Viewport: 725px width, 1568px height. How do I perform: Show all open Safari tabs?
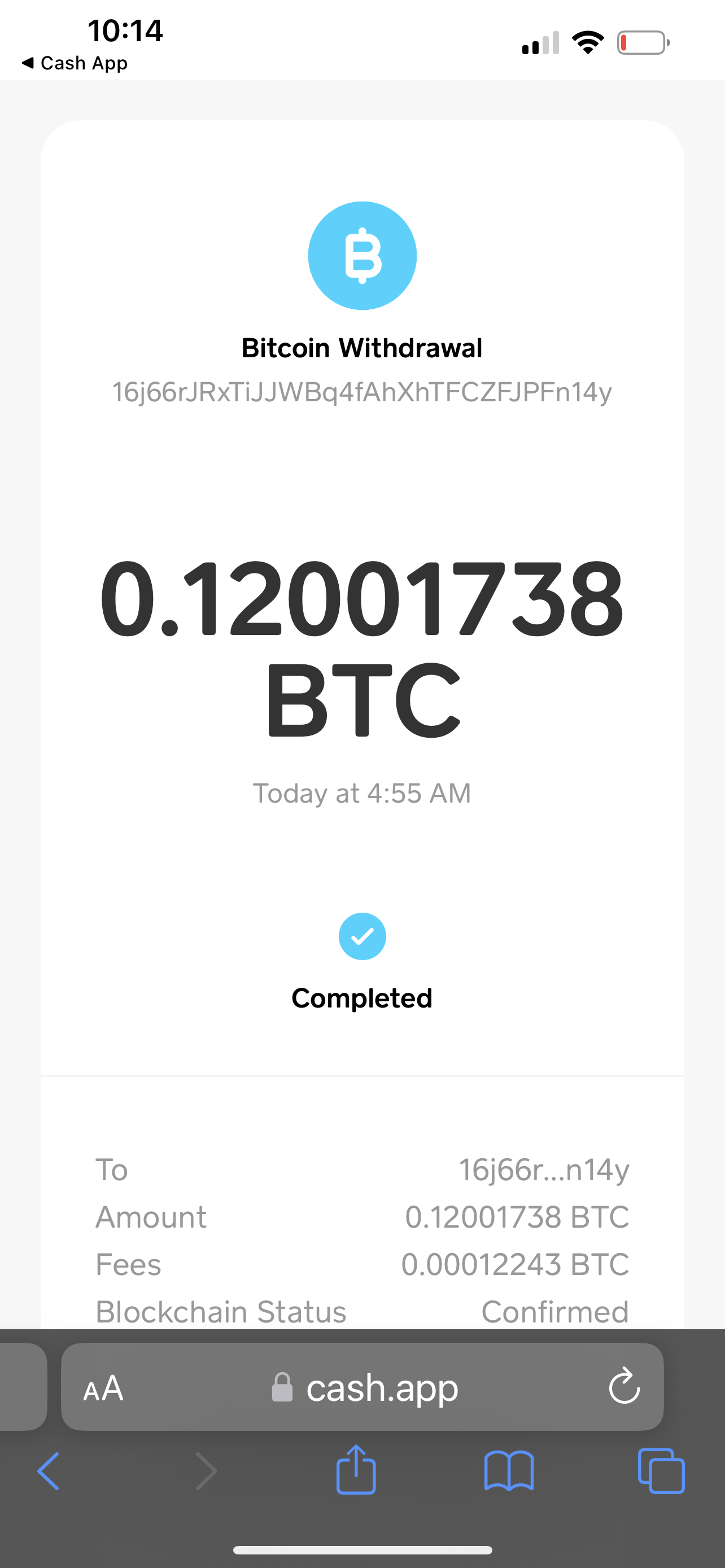tap(661, 1471)
